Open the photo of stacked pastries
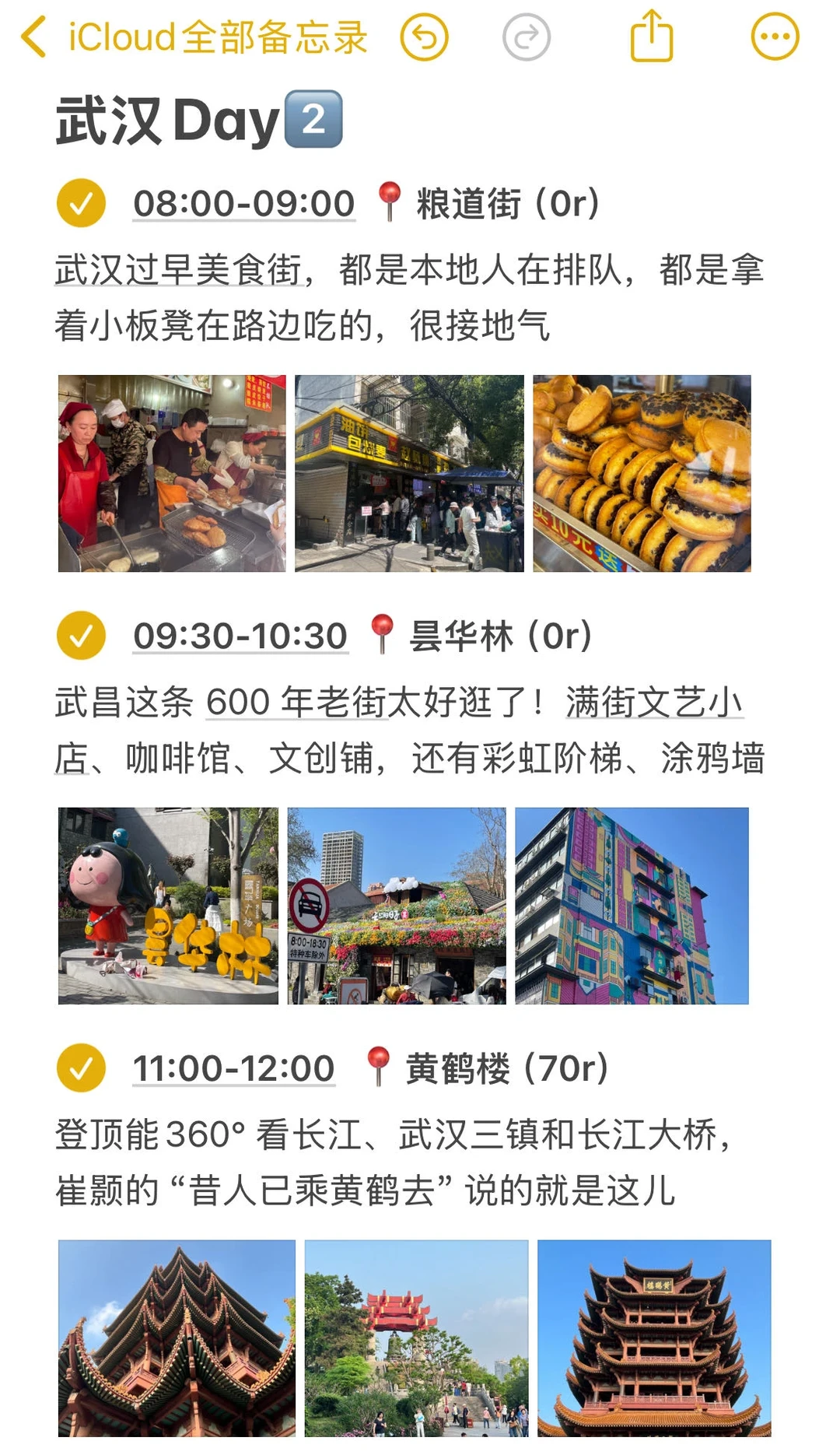Image resolution: width=840 pixels, height=1455 pixels. click(x=642, y=473)
